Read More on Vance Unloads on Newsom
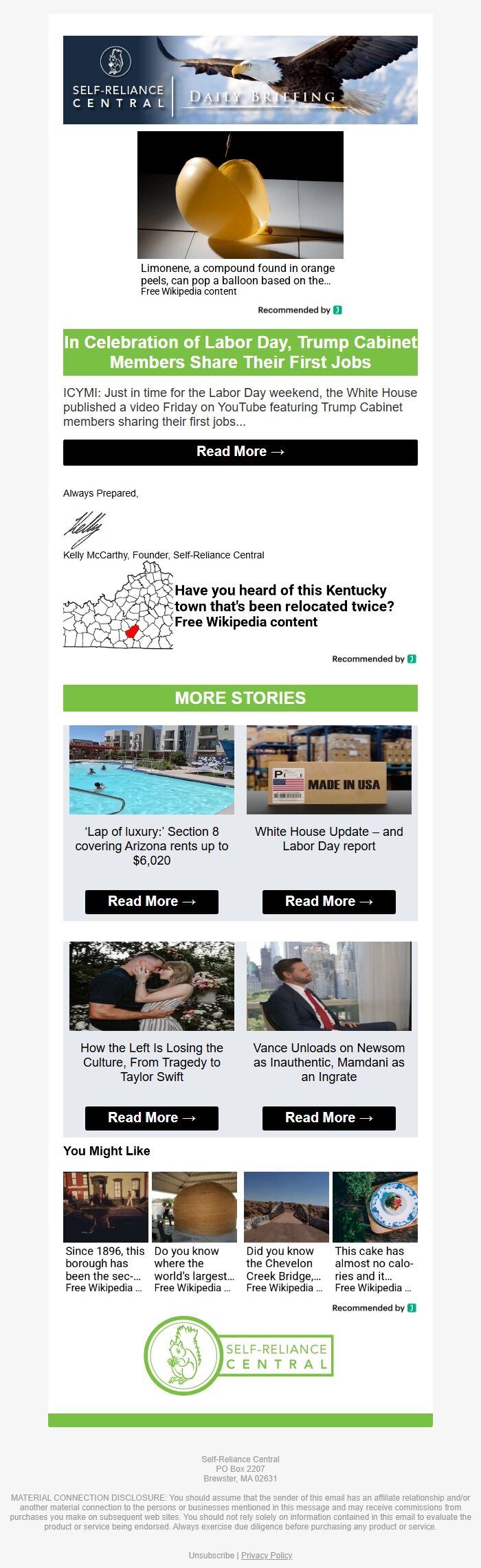The image size is (481, 1568). 328,1118
